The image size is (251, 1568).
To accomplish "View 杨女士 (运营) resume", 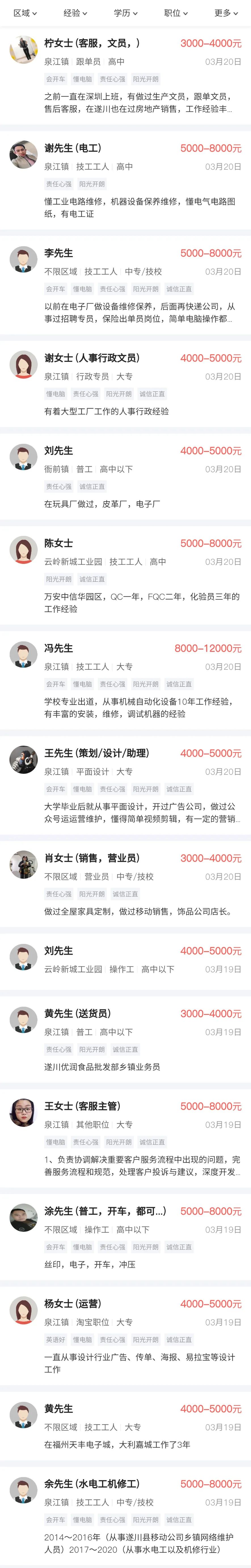I will 125,1336.
